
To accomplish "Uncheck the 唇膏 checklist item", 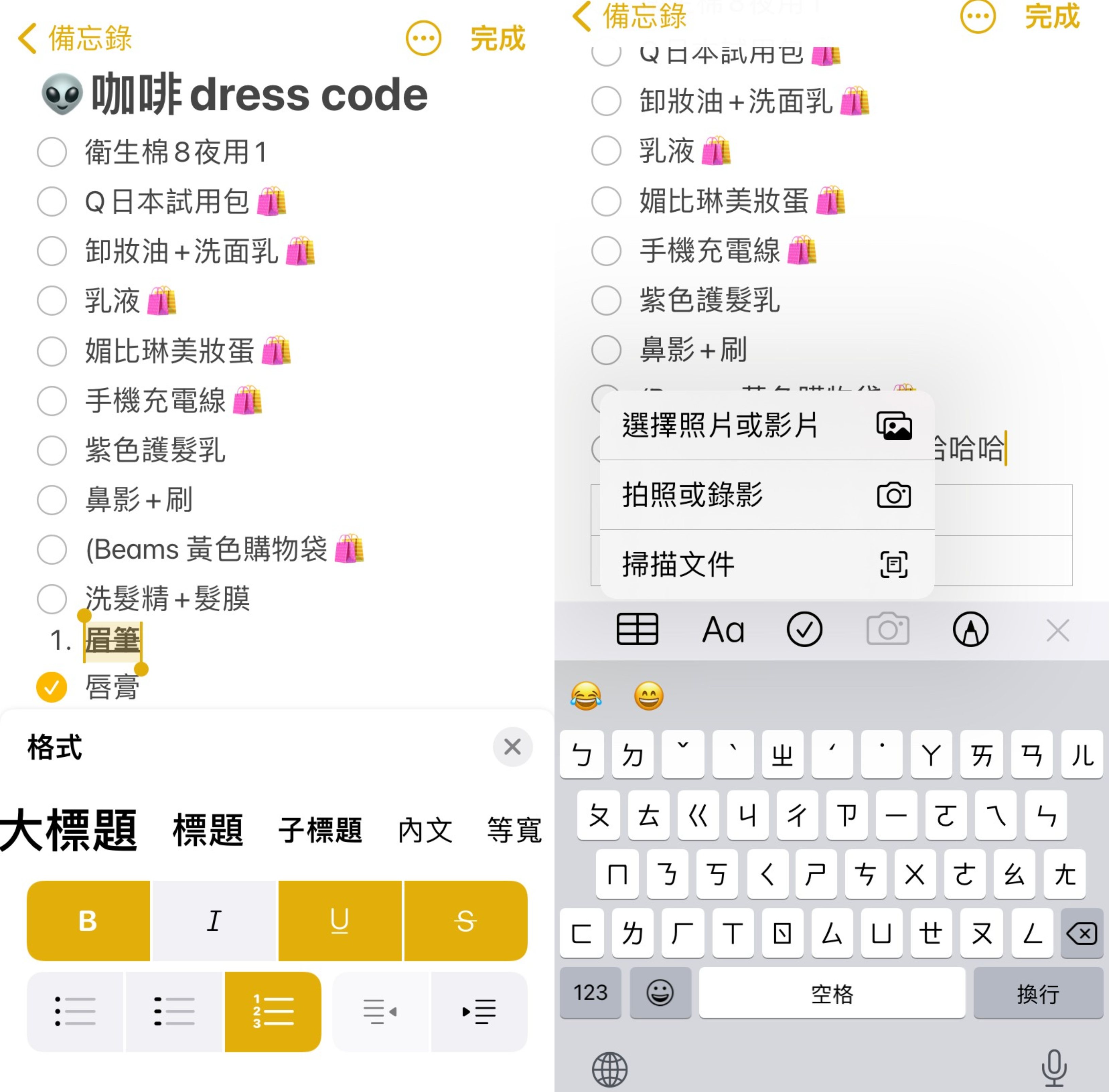I will tap(52, 687).
